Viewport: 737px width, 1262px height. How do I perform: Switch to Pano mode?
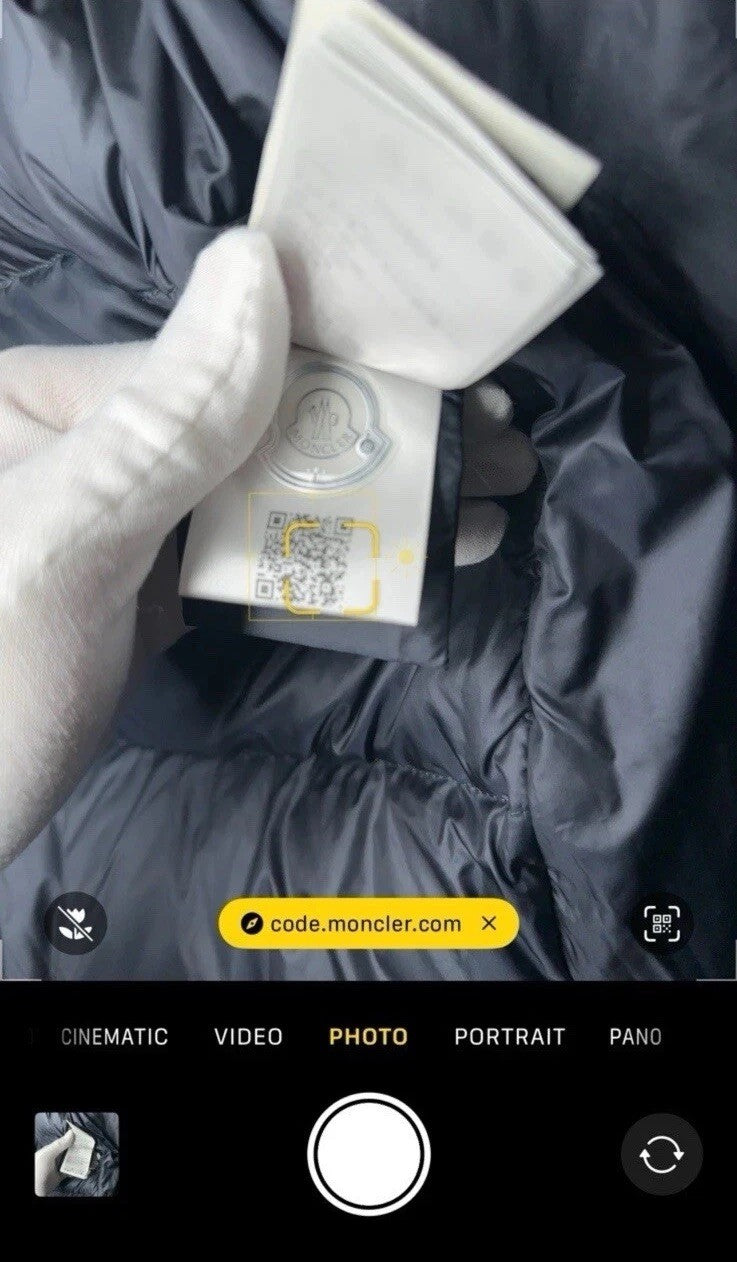(x=635, y=1037)
